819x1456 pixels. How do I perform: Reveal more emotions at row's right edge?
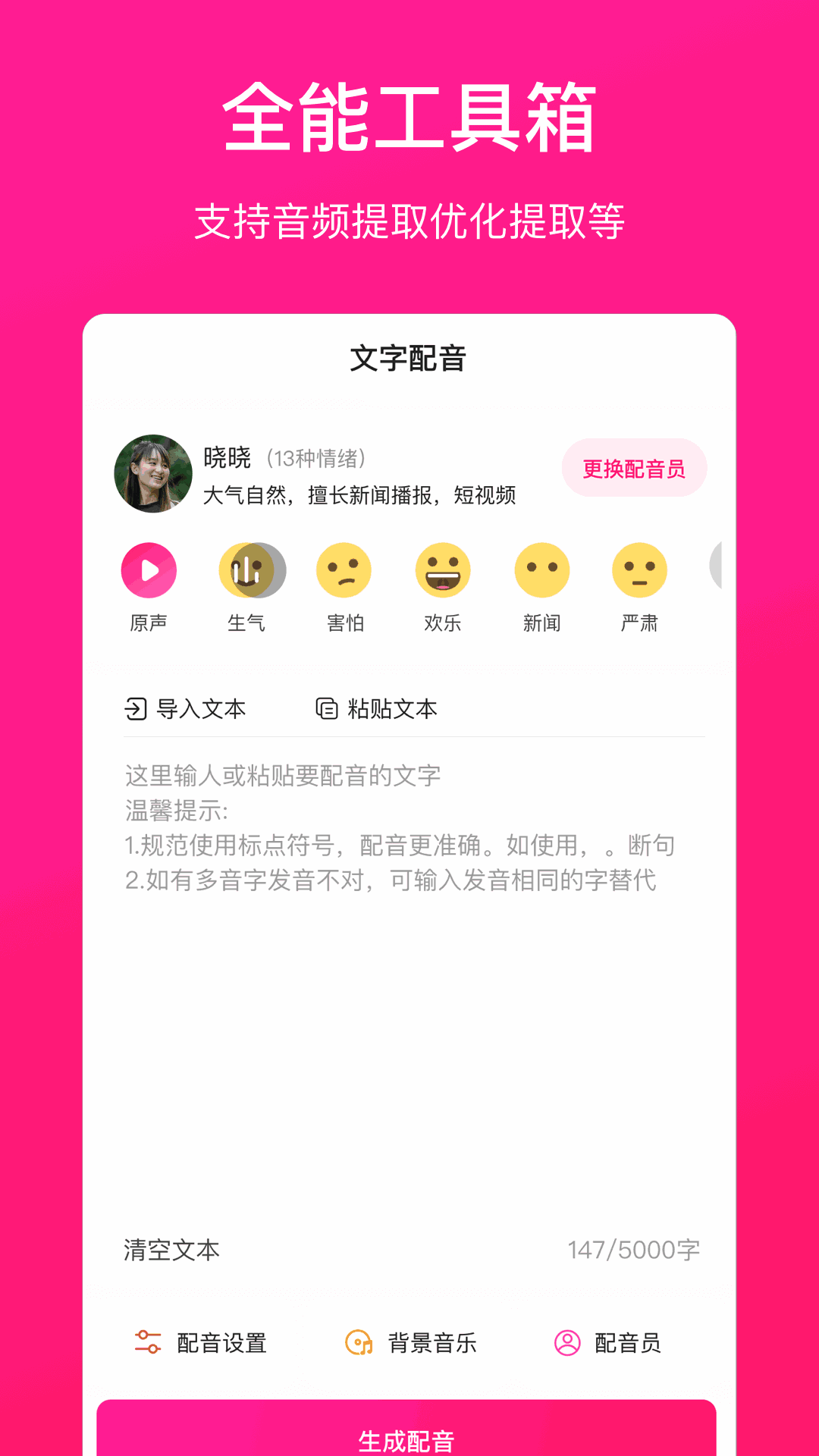(717, 569)
